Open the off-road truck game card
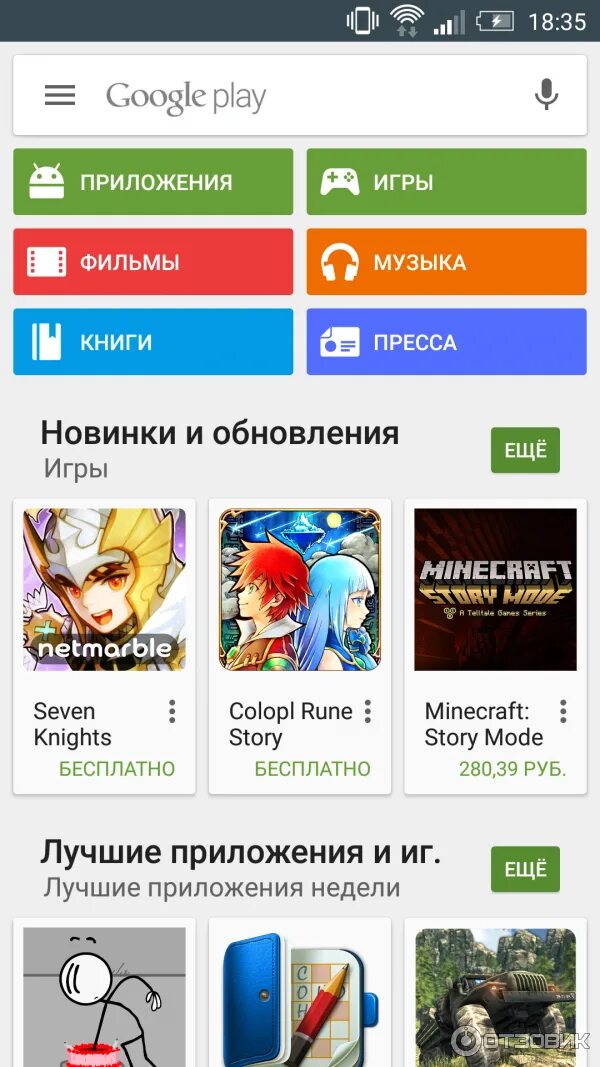 (495, 995)
